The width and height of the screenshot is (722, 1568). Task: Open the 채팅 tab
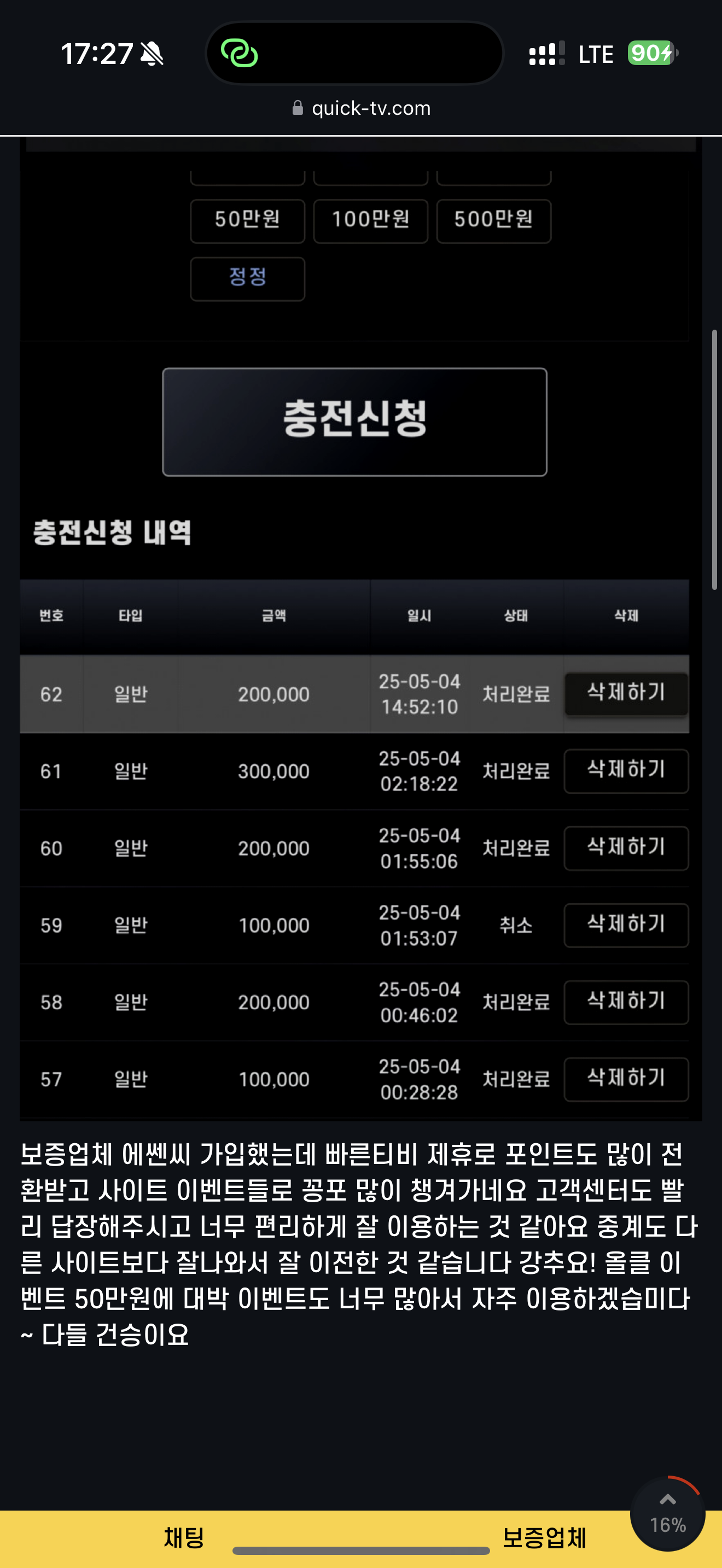pos(184,1537)
